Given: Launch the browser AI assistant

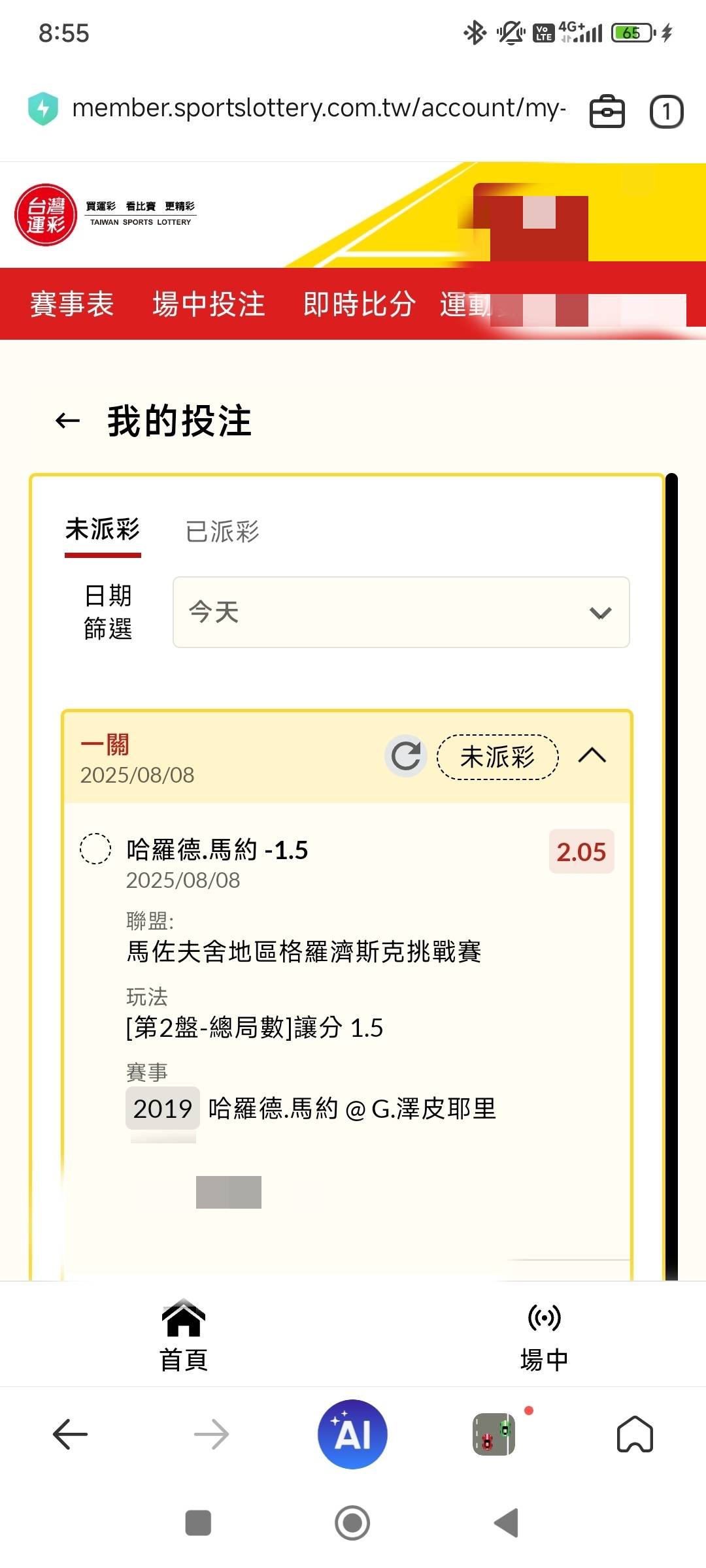Looking at the screenshot, I should [352, 1434].
